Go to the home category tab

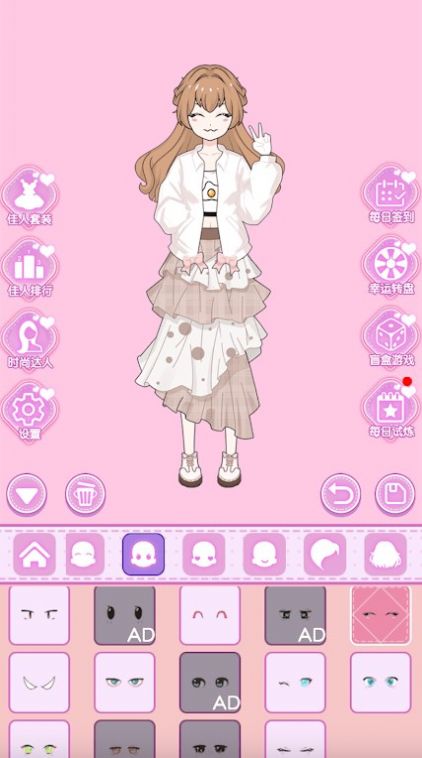(x=34, y=554)
